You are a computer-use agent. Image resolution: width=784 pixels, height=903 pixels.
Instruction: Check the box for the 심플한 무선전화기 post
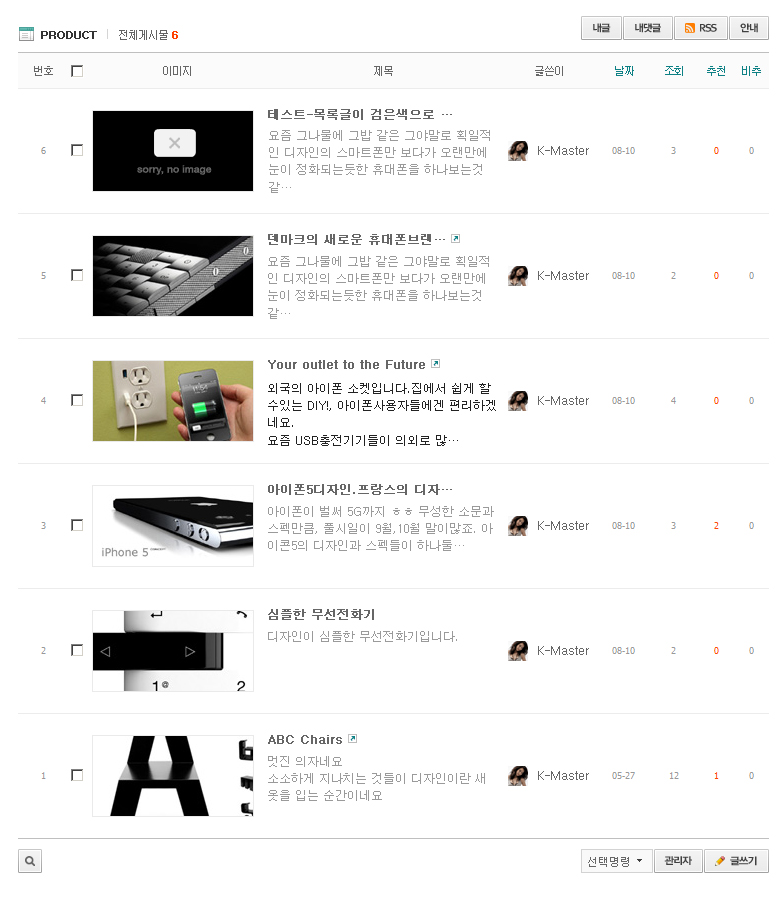click(77, 650)
